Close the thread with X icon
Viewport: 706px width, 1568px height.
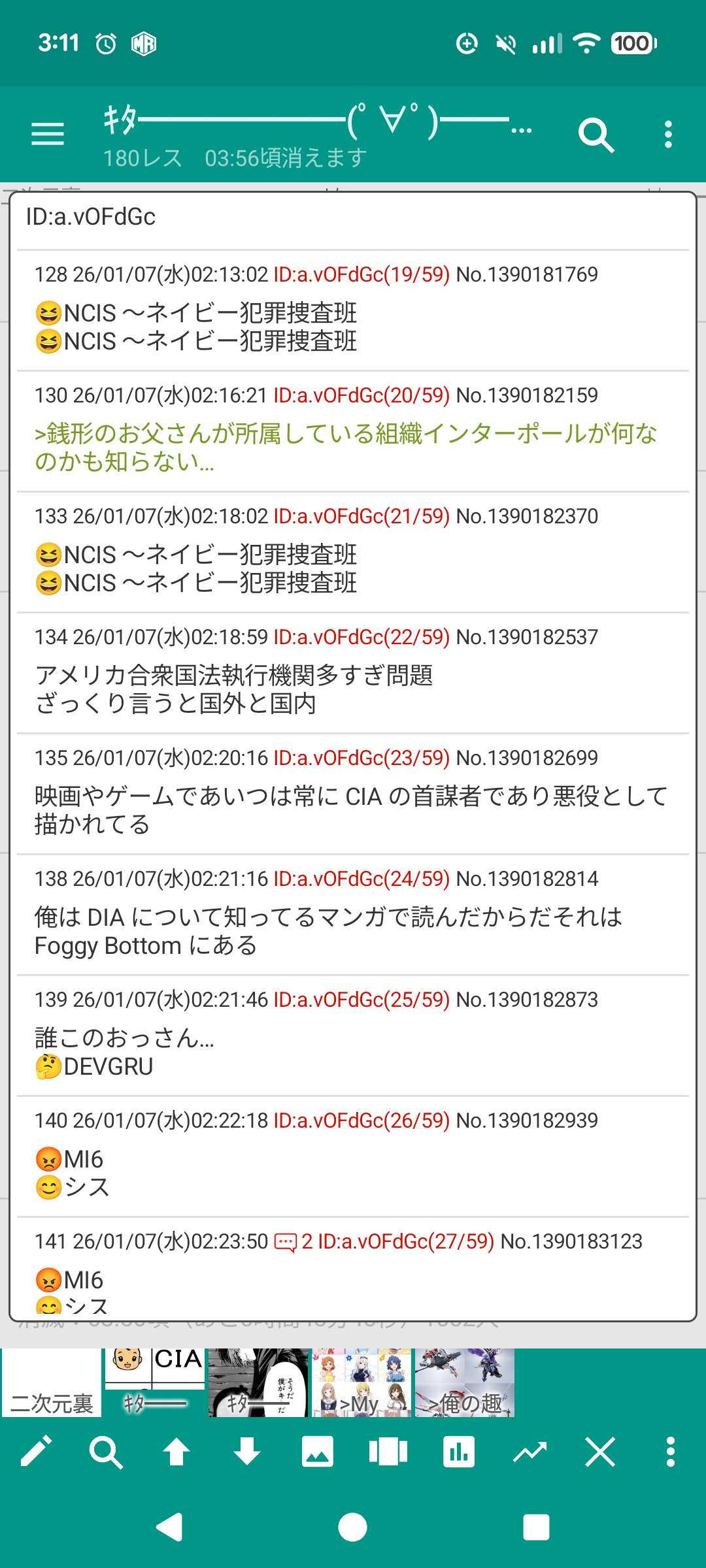[x=600, y=1453]
